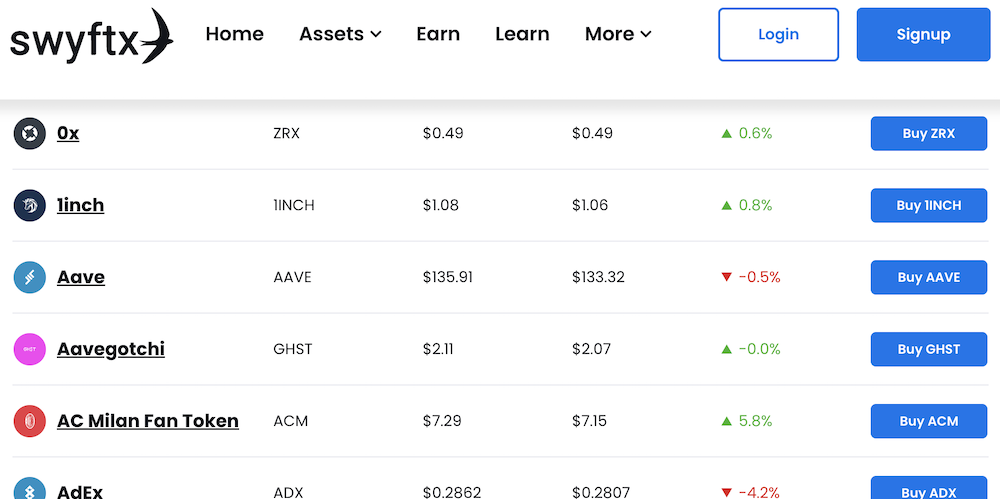1000x499 pixels.
Task: Select Buy 1INCH
Action: (929, 205)
